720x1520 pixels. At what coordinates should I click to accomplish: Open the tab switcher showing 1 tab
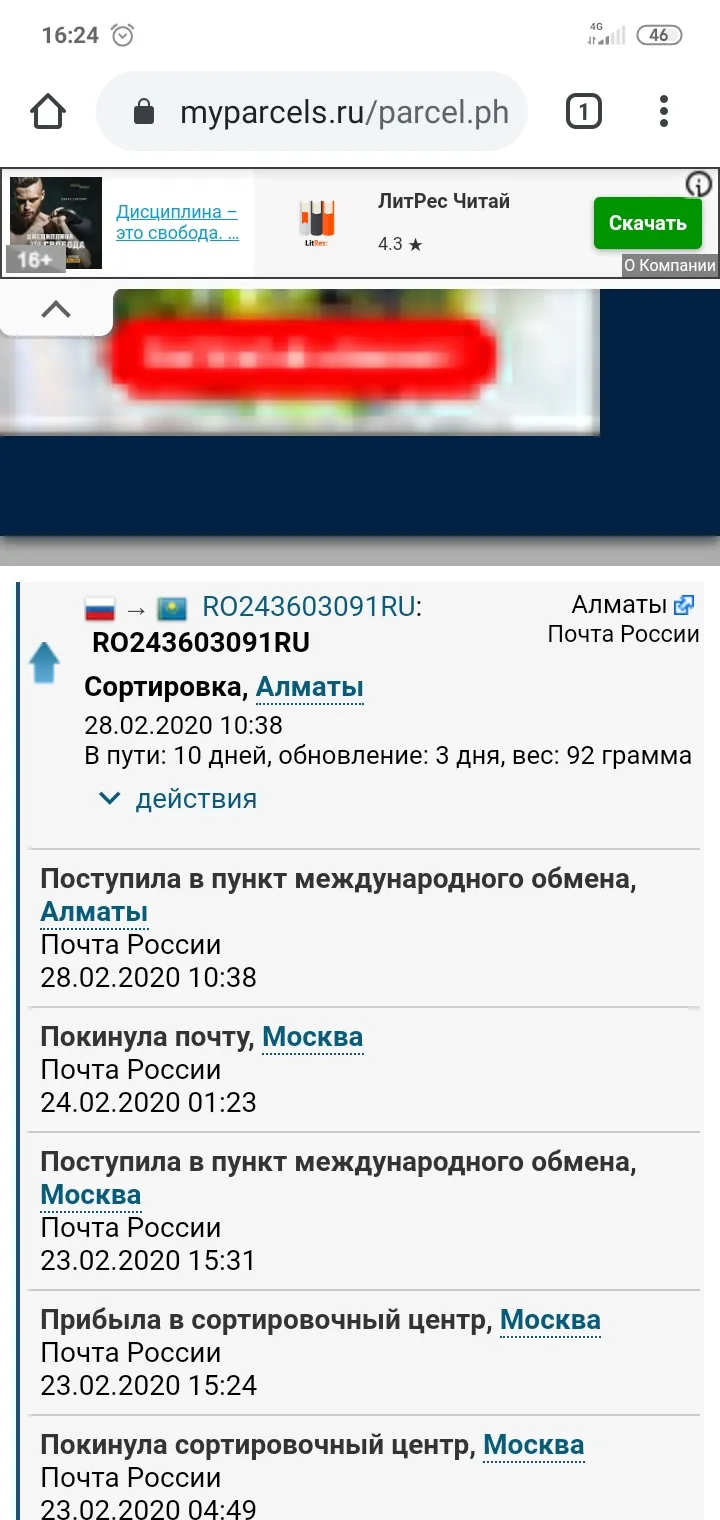click(583, 112)
